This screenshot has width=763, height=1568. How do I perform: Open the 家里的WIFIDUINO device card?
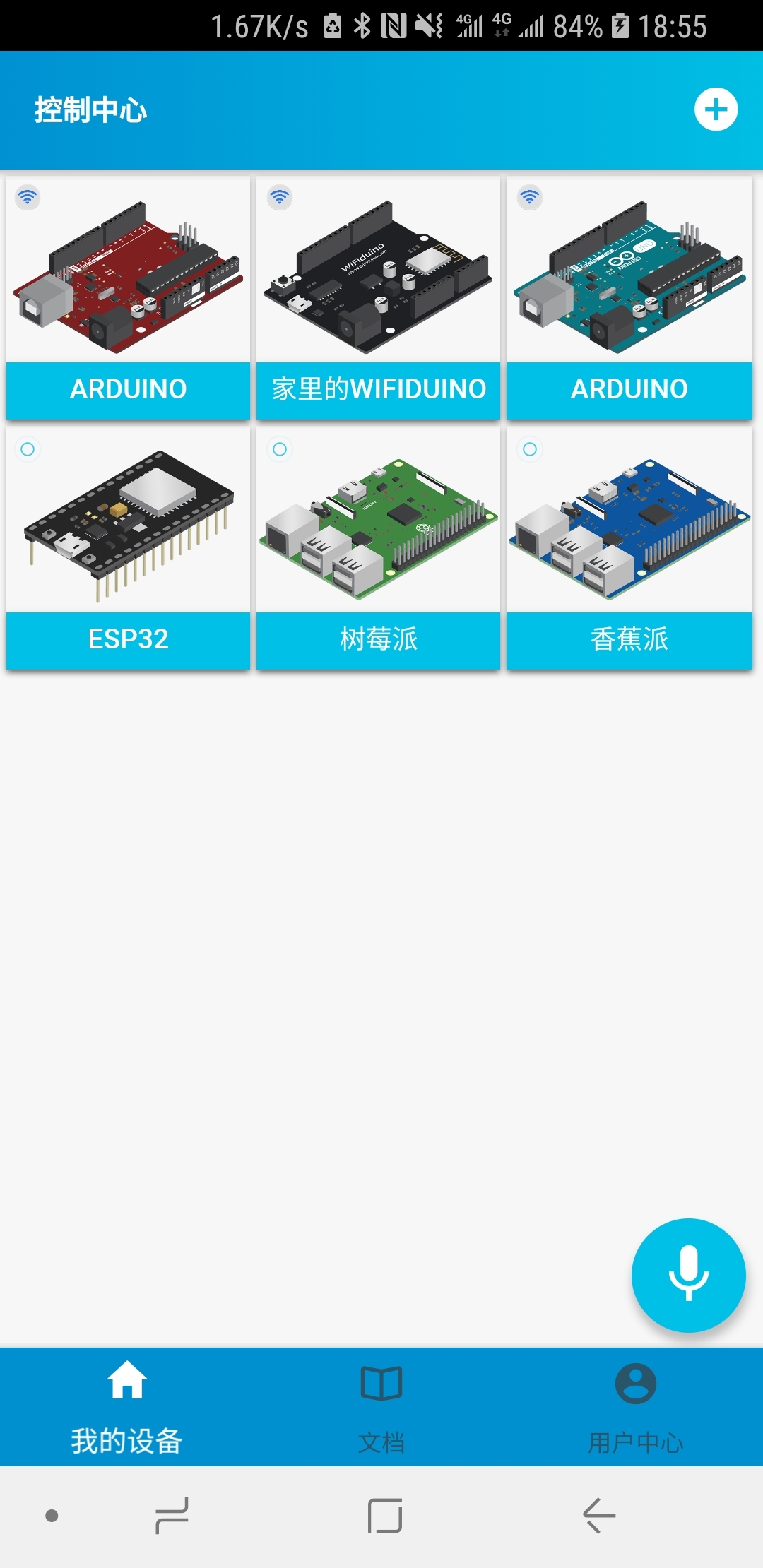(x=378, y=298)
